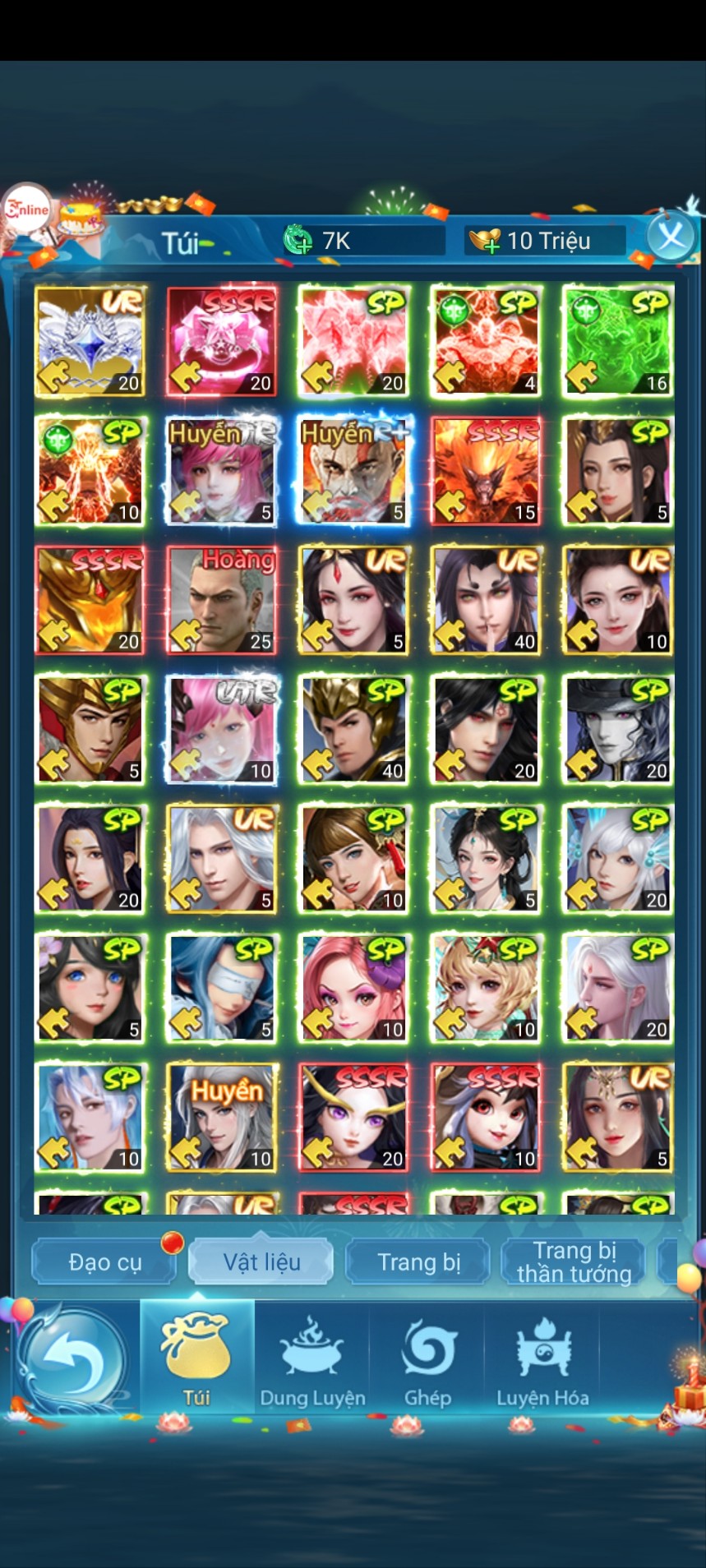Select the SSSR golden armor fragment
The width and height of the screenshot is (706, 1568).
90,600
